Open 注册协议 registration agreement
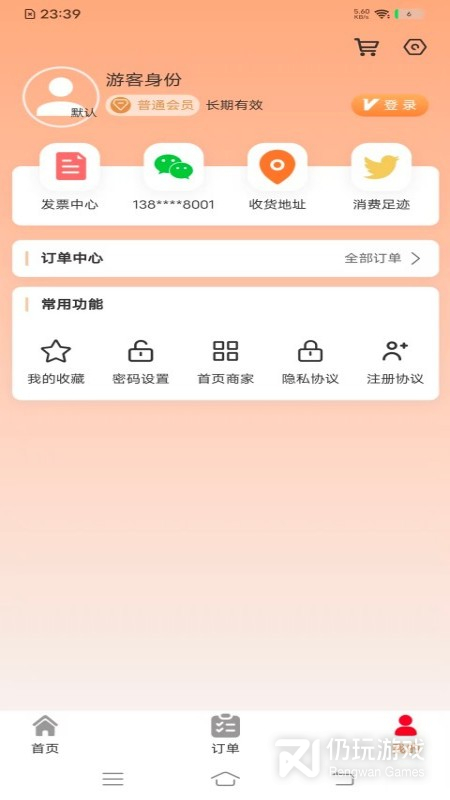The image size is (450, 800). 395,362
